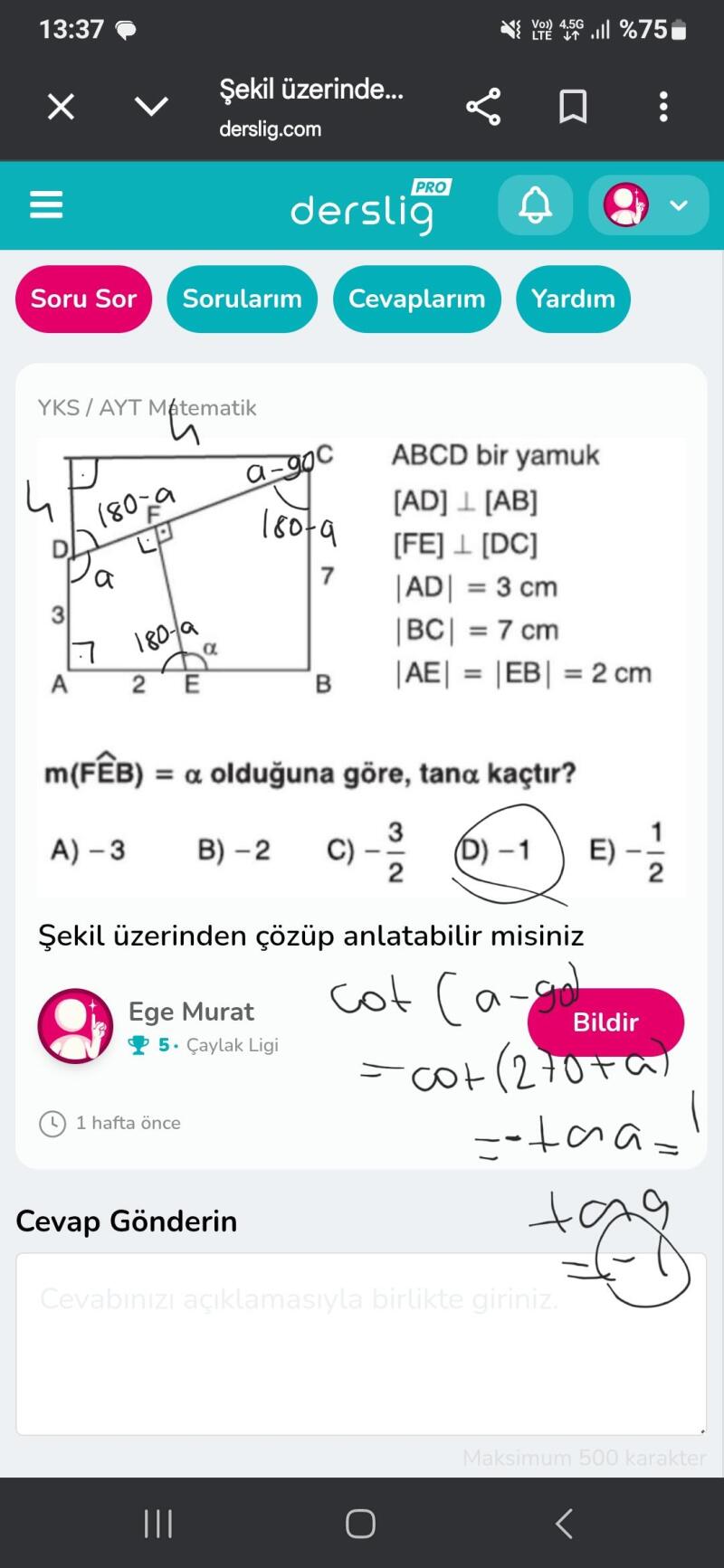Click the trophy icon beside 'Çaylak Ligi'
The width and height of the screenshot is (724, 1568).
[x=138, y=1045]
